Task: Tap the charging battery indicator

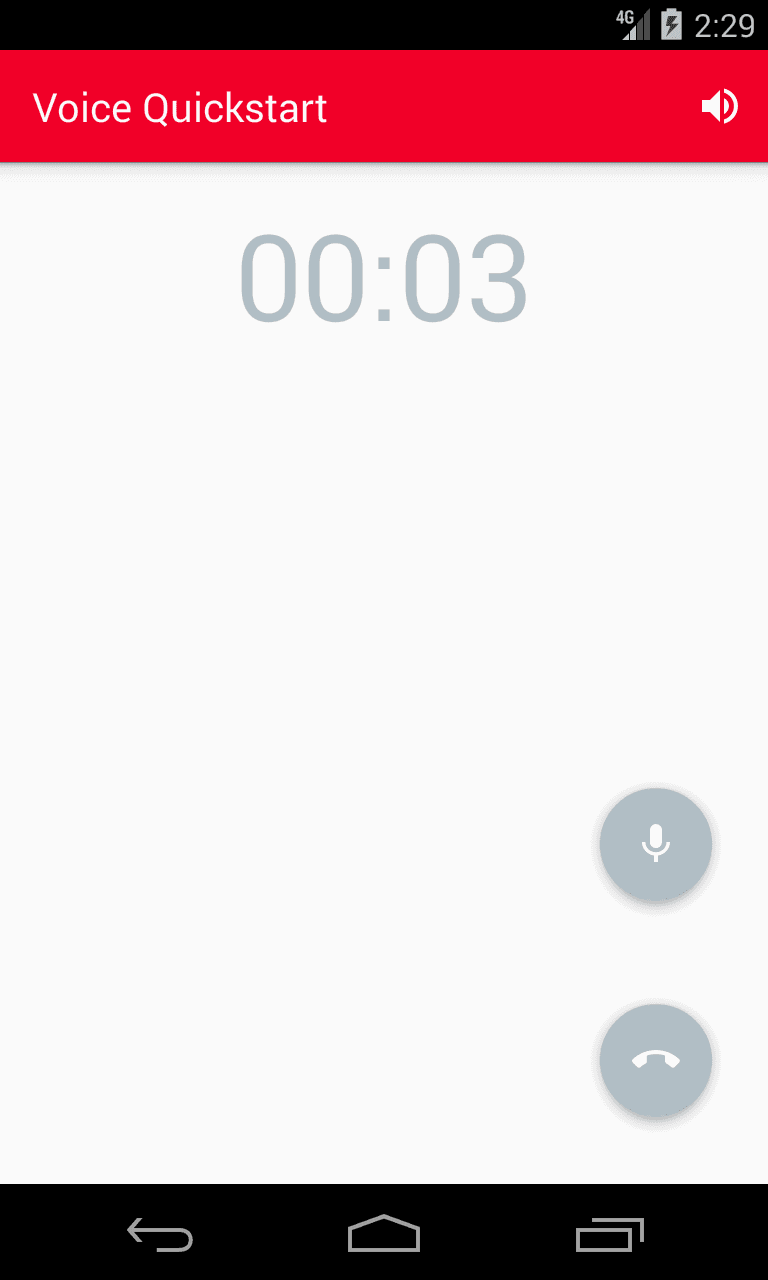Action: click(x=672, y=24)
